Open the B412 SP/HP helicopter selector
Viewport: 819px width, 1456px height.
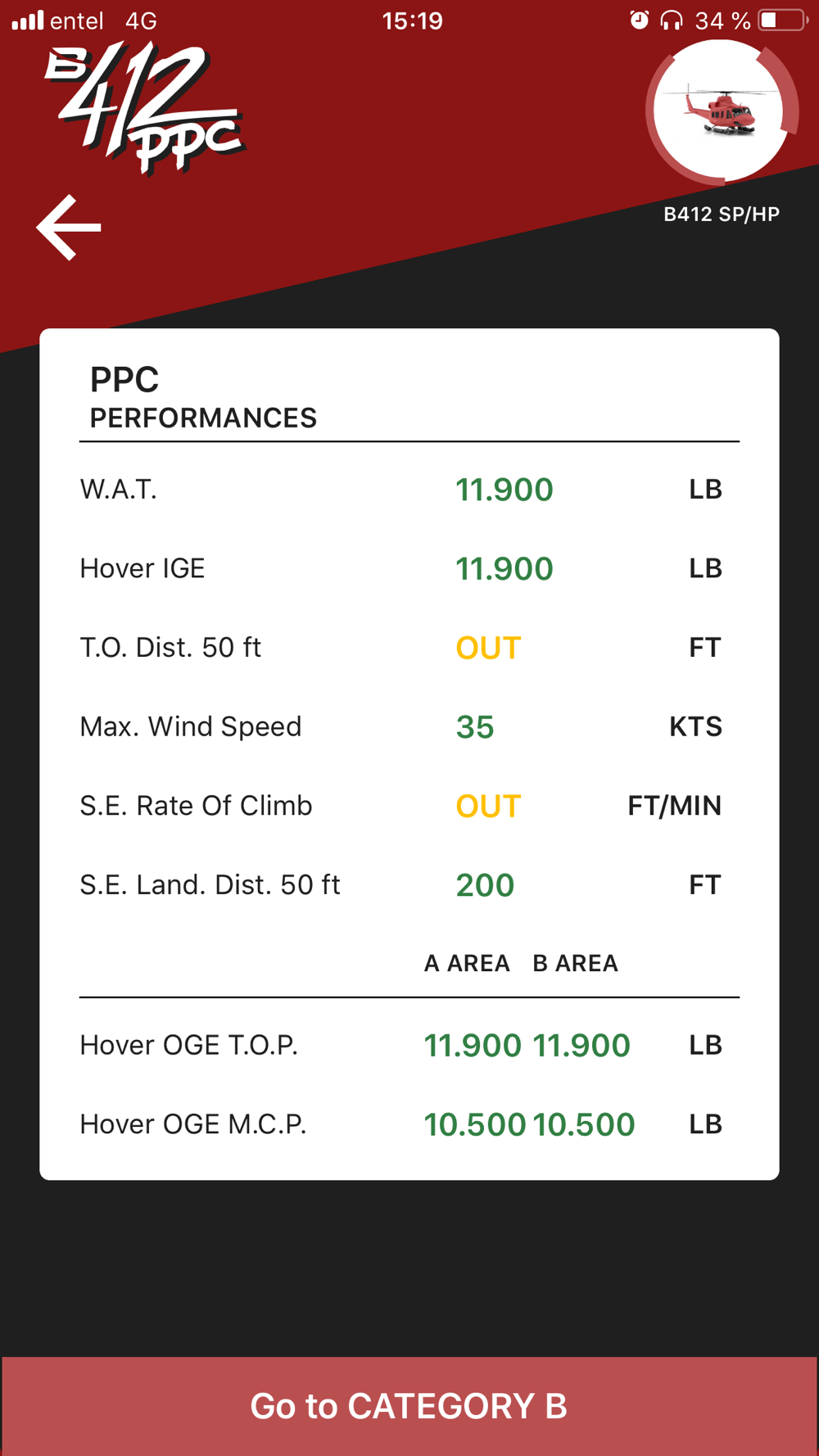pyautogui.click(x=722, y=112)
